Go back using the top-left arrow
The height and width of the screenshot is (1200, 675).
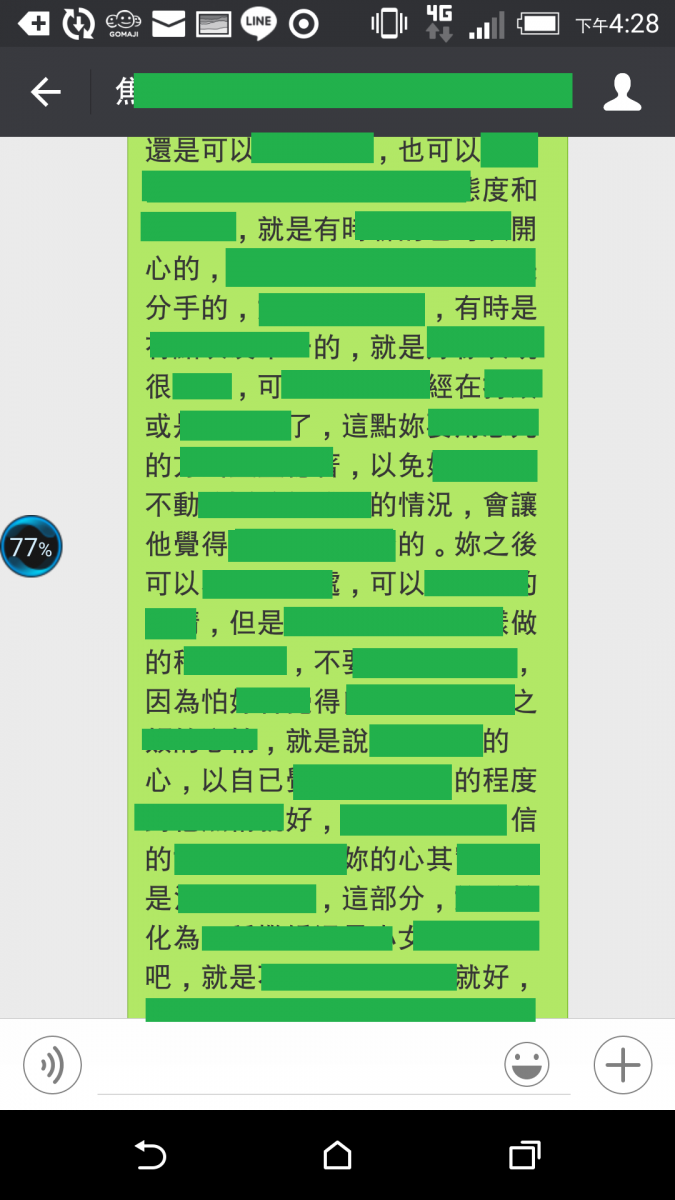point(45,92)
